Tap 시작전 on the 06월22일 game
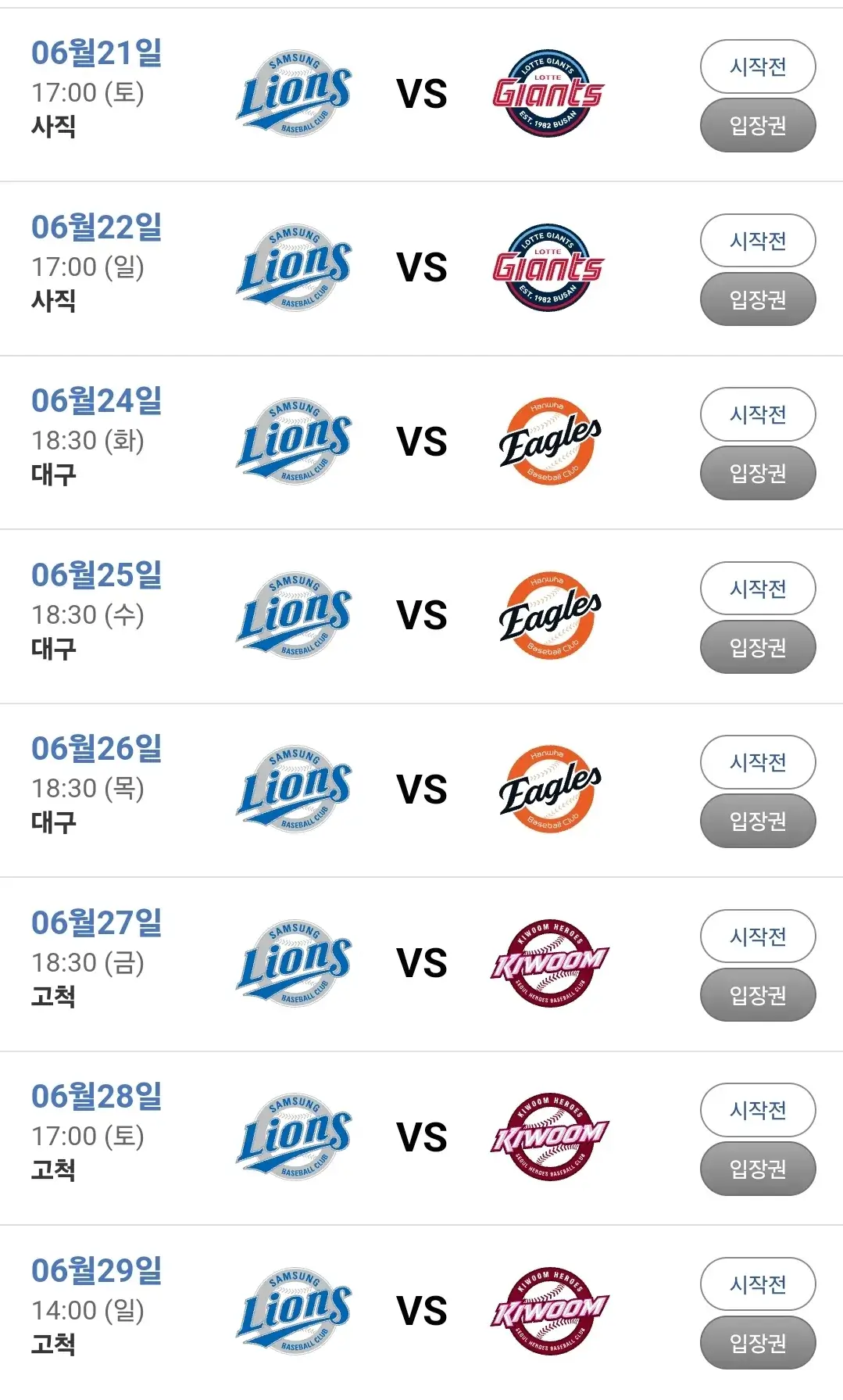 758,241
